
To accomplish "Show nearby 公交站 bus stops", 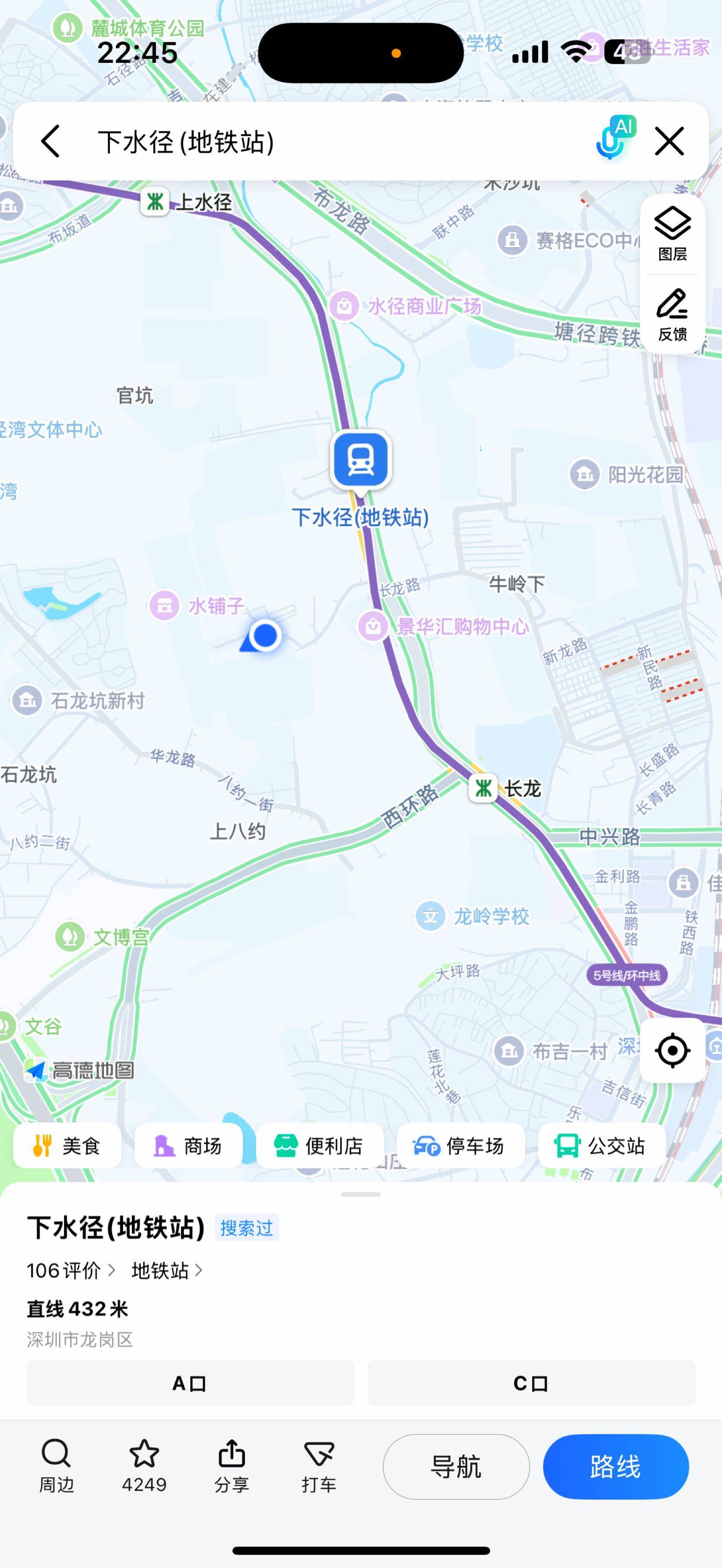I will tap(601, 1146).
